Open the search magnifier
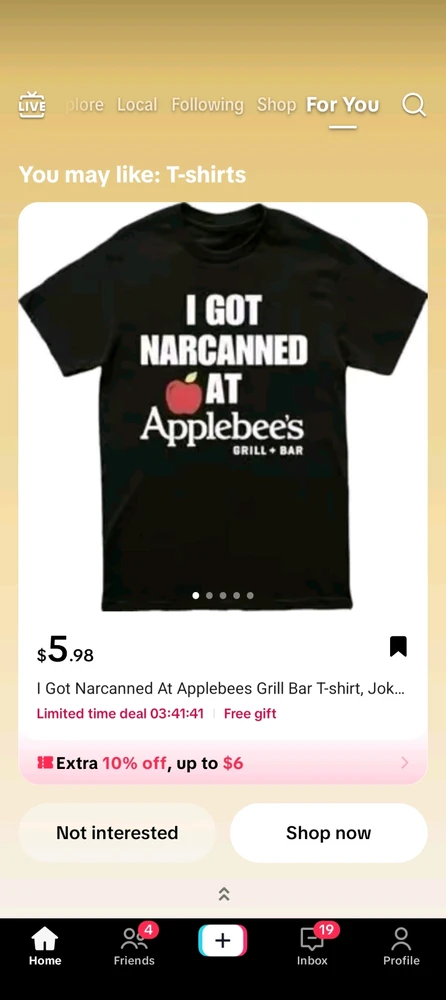Viewport: 446px width, 1000px height. [413, 105]
